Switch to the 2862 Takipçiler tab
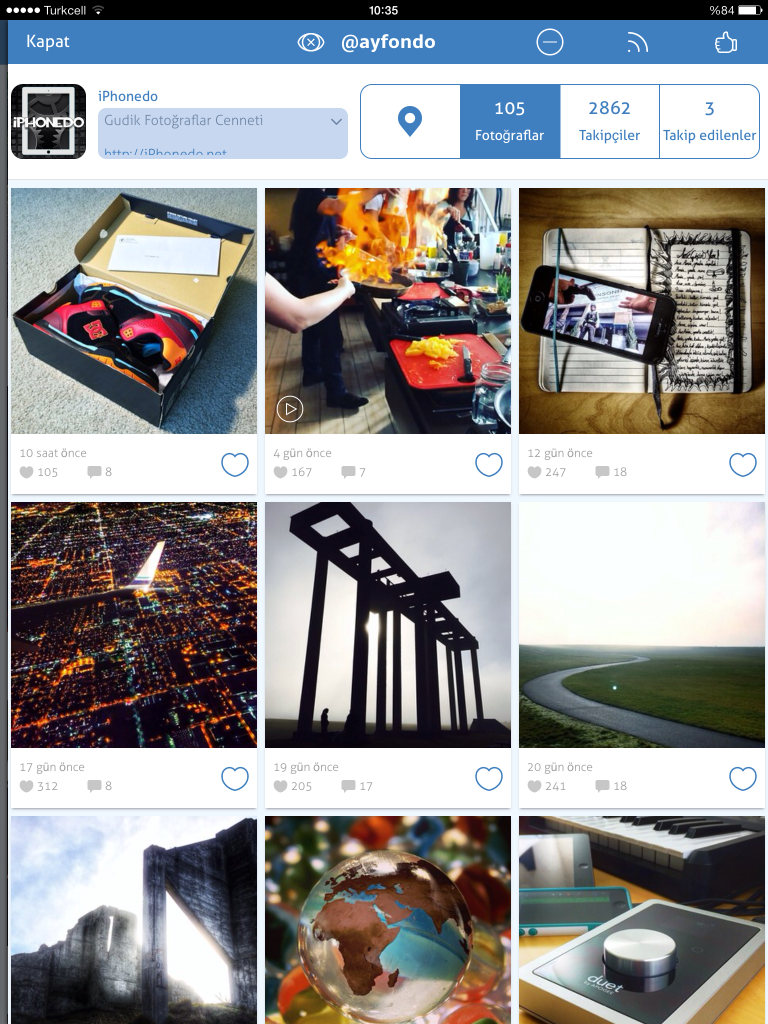This screenshot has height=1024, width=768. (x=609, y=122)
